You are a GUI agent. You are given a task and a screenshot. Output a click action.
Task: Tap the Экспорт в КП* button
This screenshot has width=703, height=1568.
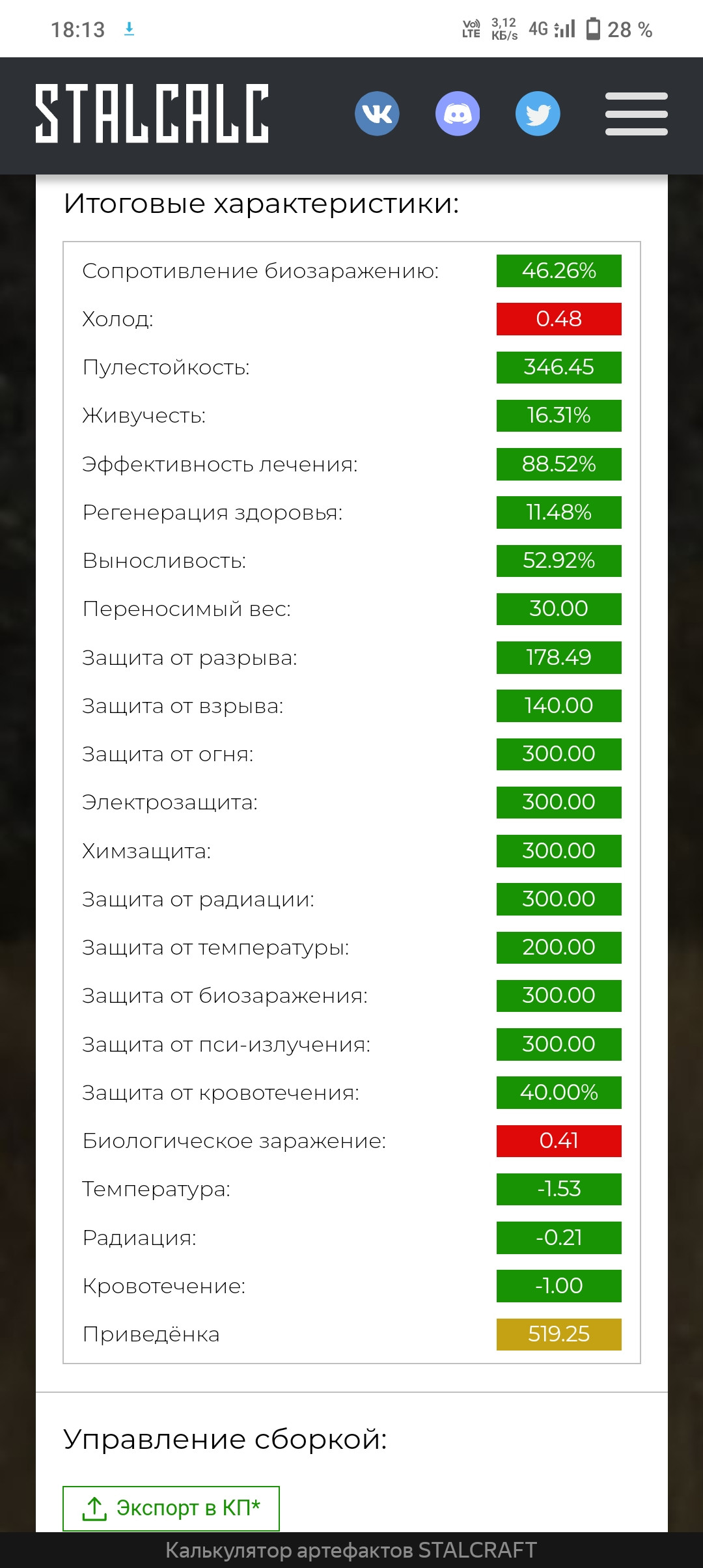(171, 1508)
